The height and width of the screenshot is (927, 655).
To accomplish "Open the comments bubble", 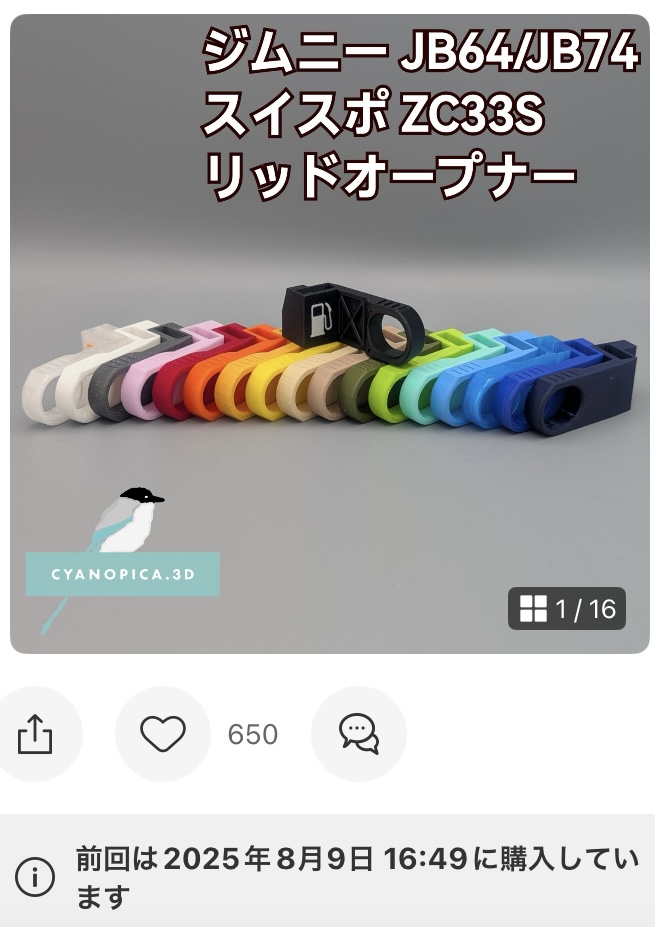I will click(358, 735).
